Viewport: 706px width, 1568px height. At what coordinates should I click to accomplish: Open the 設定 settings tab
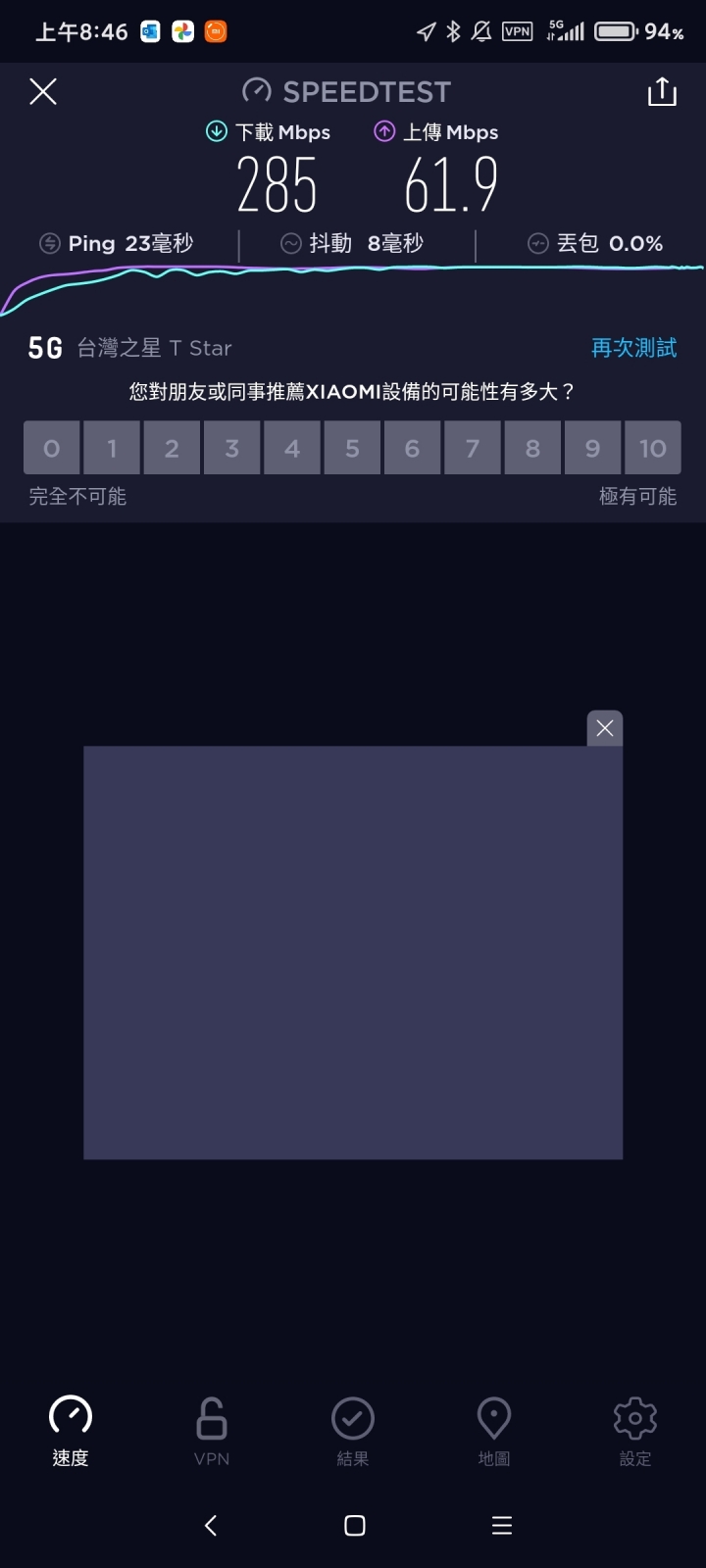[634, 1431]
